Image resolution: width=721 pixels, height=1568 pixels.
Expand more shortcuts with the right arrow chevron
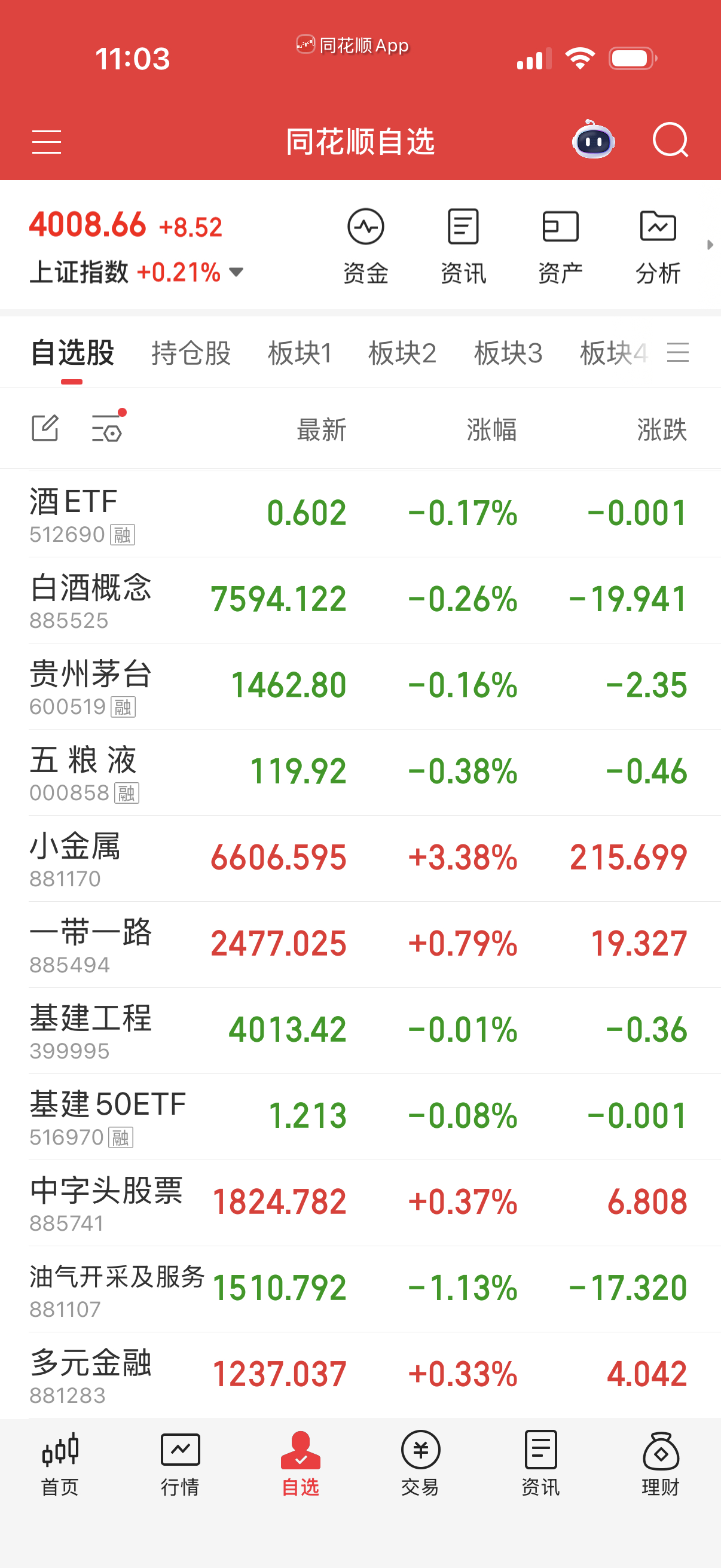[711, 245]
